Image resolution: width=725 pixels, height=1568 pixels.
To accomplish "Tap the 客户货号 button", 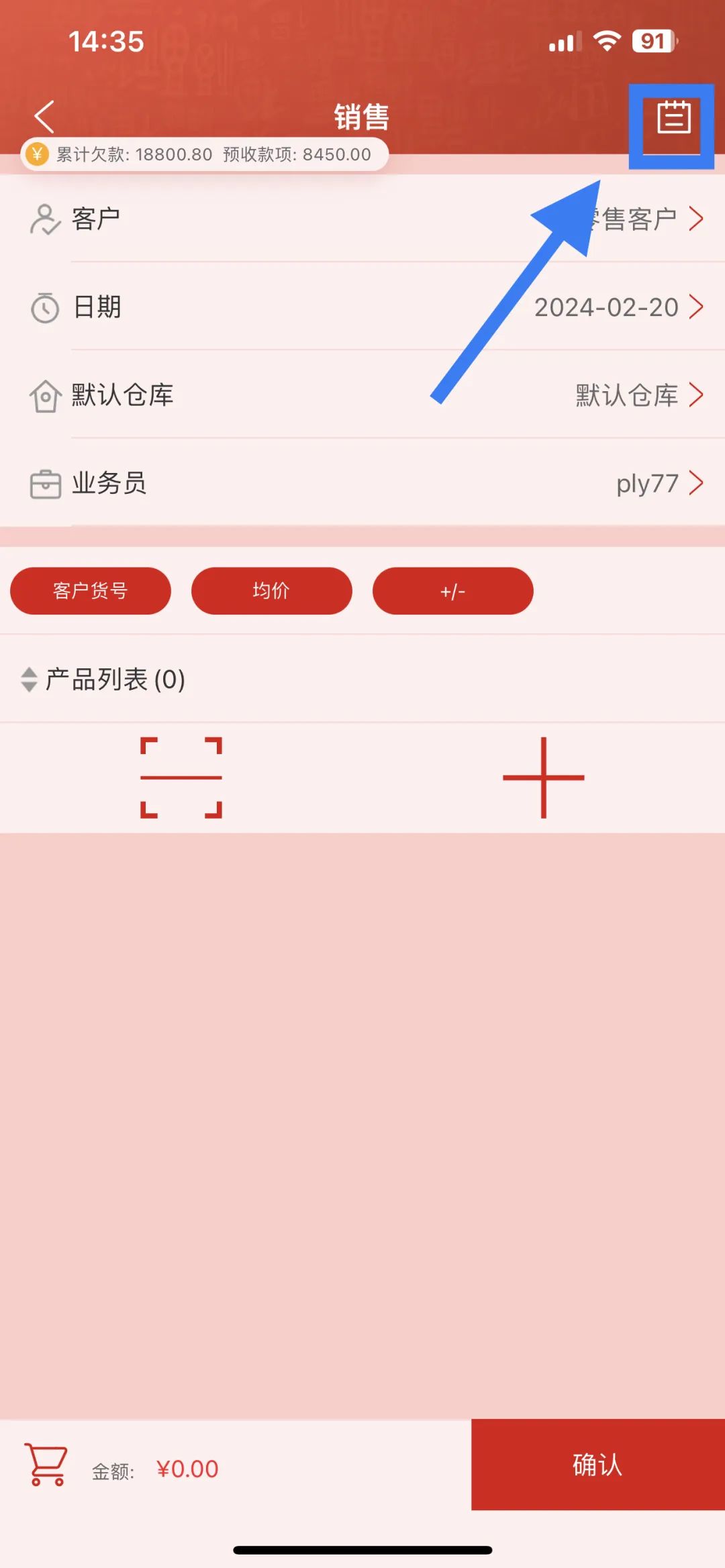I will (91, 591).
